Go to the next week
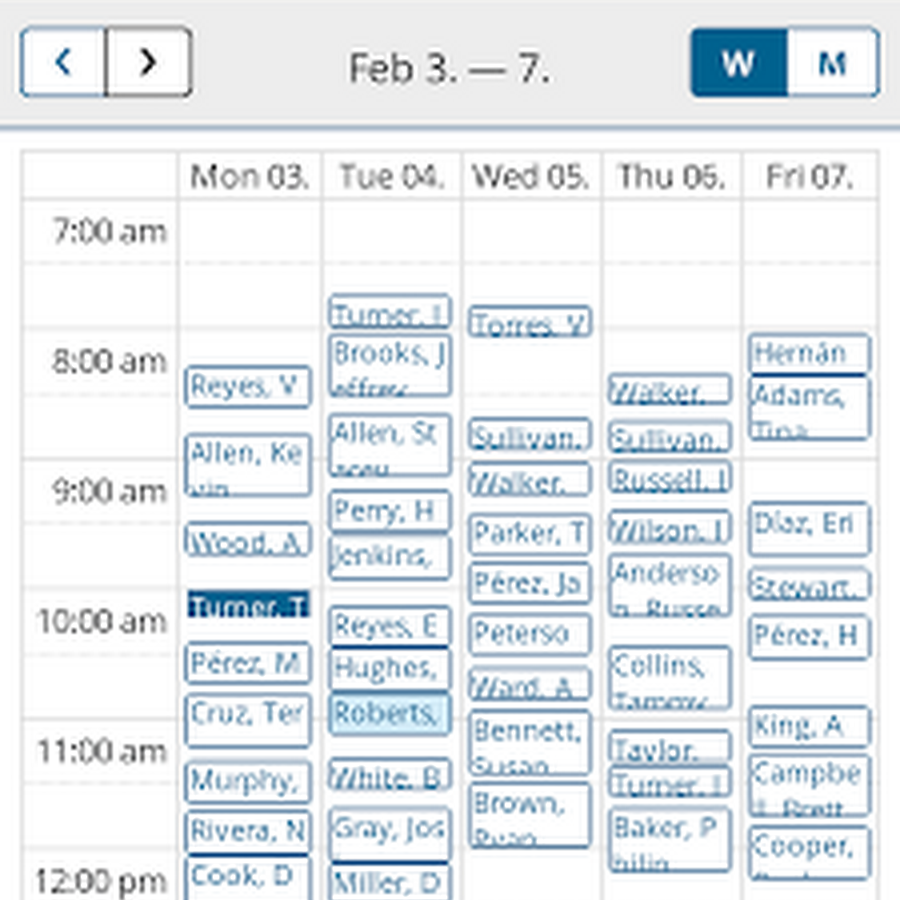 click(x=148, y=62)
